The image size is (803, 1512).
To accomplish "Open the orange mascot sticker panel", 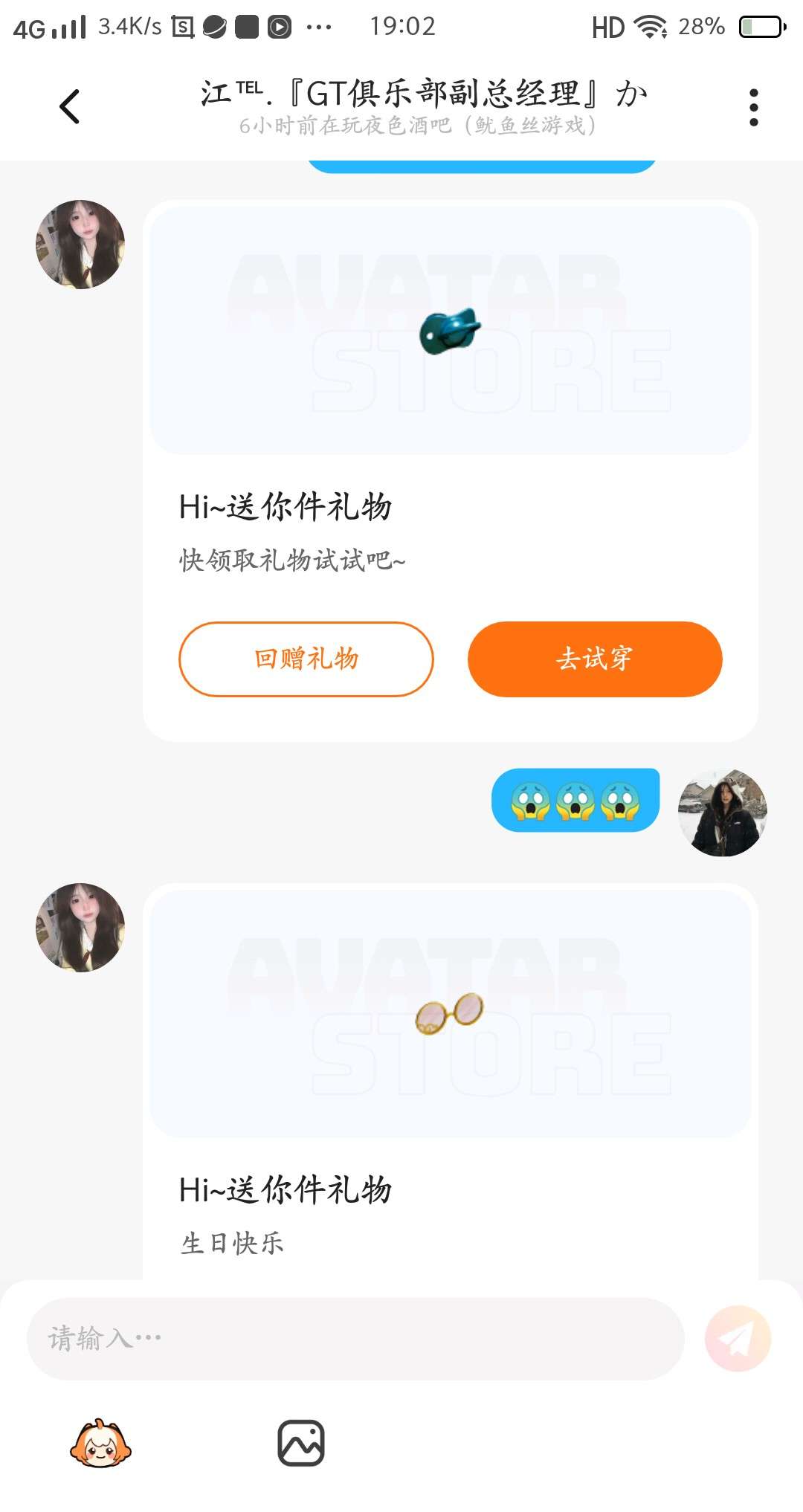I will (100, 1444).
